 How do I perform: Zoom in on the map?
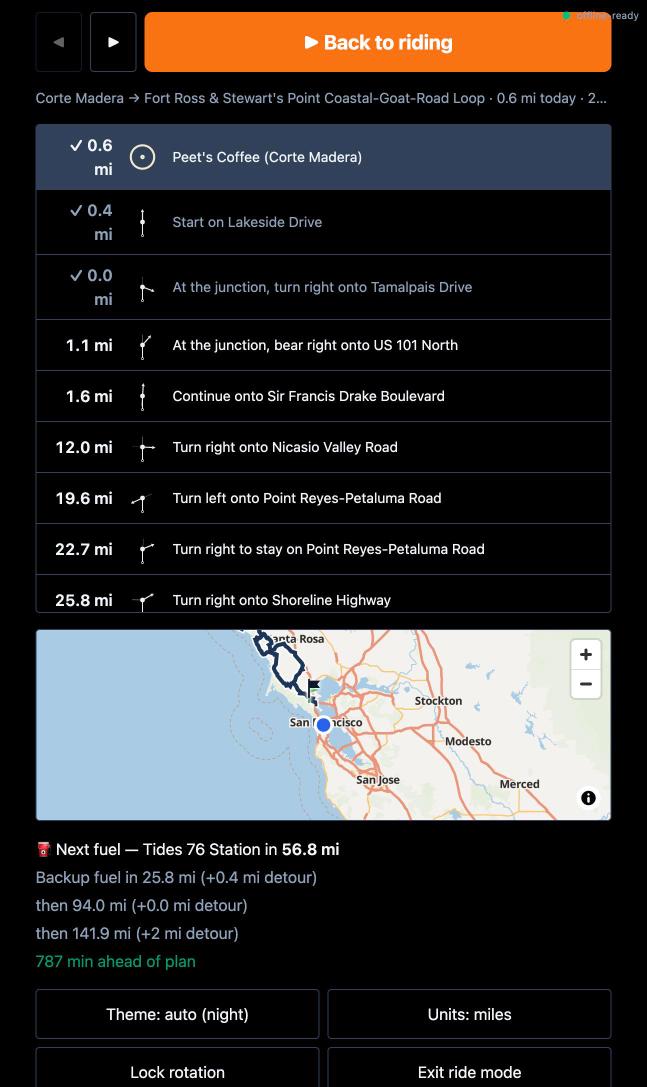click(x=586, y=654)
